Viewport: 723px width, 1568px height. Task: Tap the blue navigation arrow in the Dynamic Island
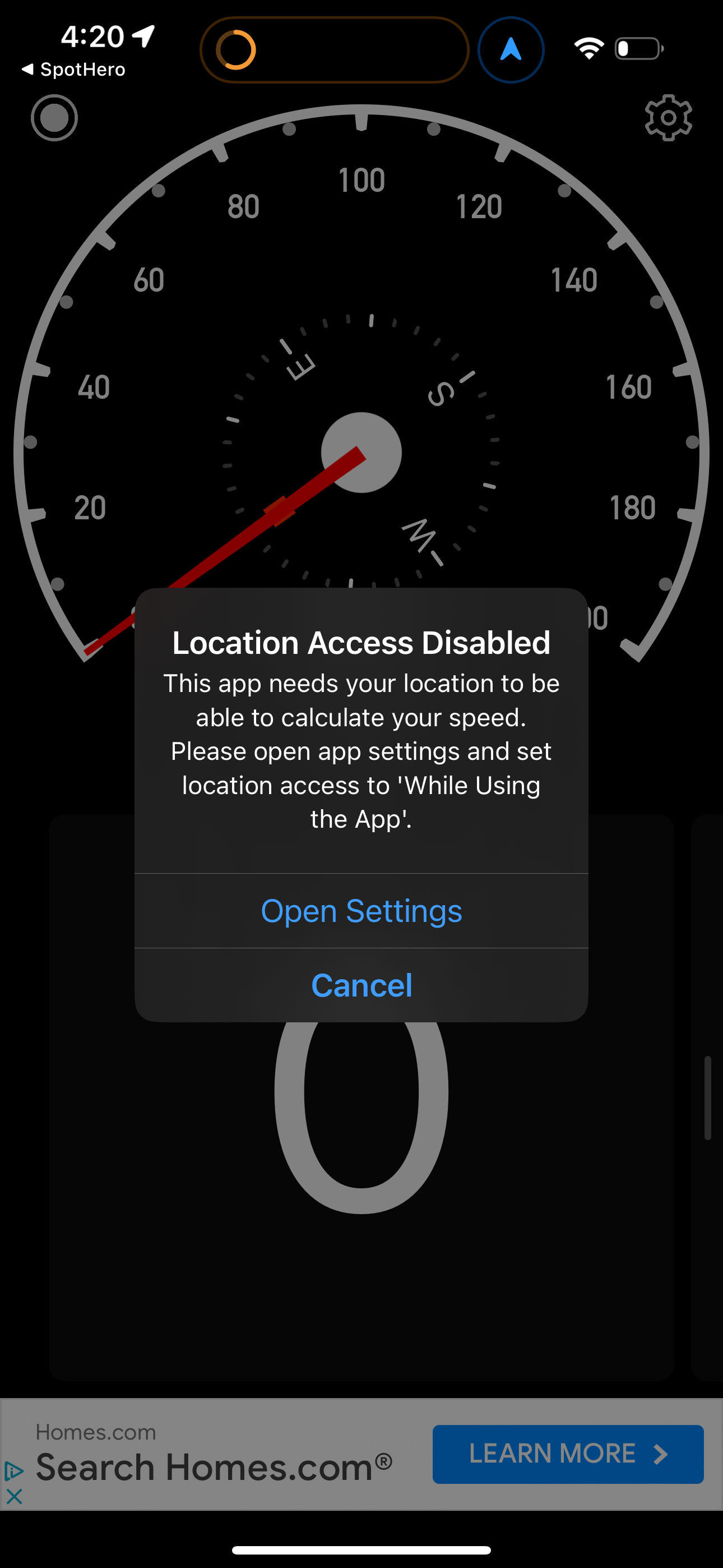point(511,49)
